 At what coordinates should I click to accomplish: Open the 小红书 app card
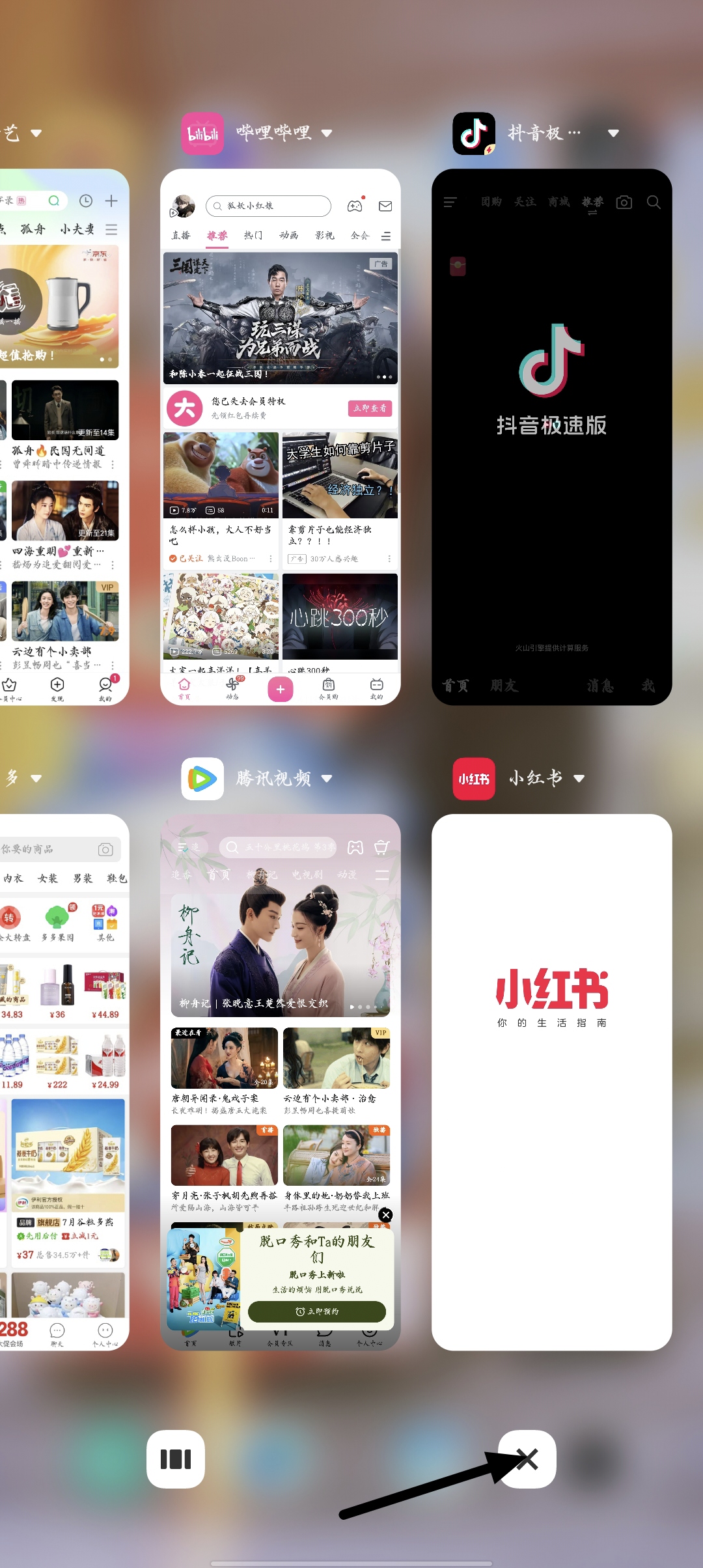point(551,1081)
